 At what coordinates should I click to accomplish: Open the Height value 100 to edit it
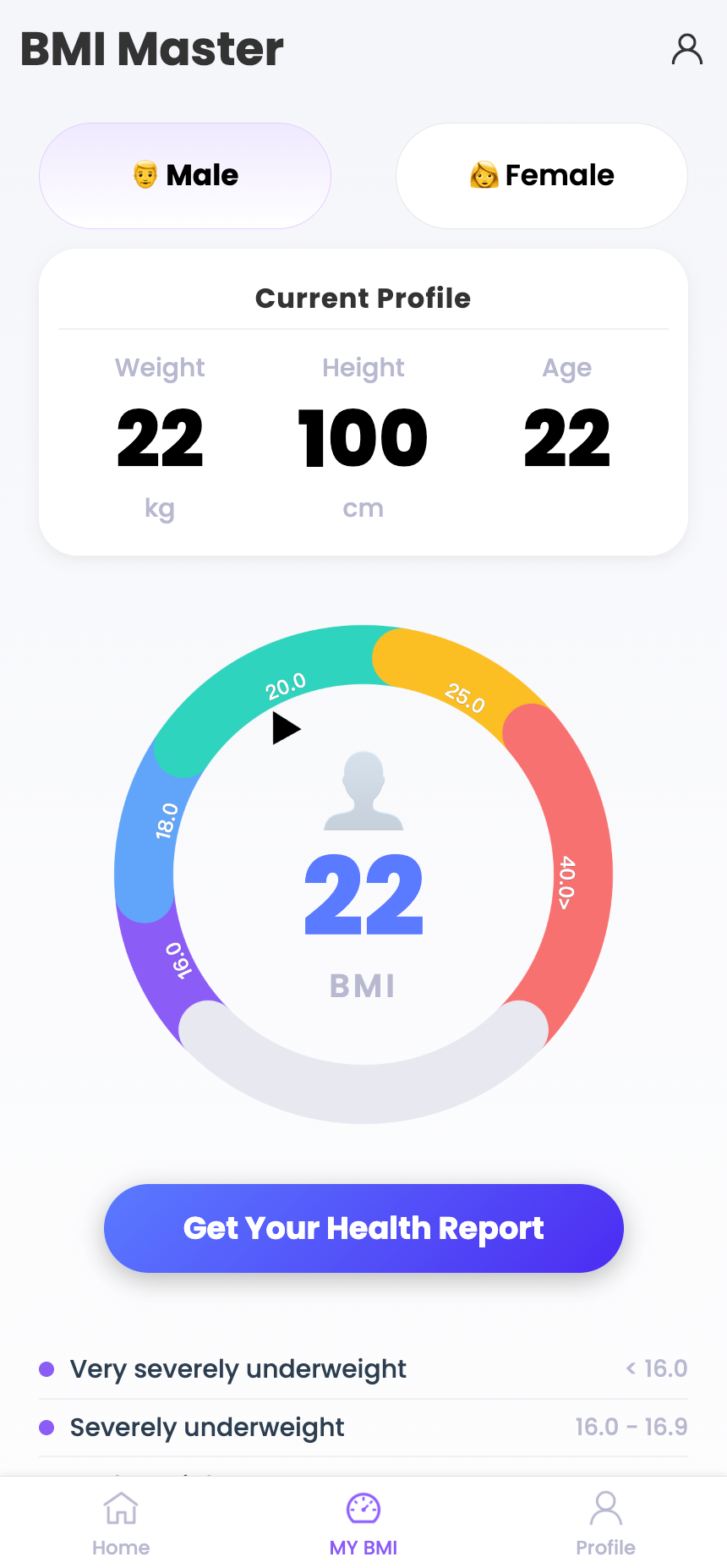coord(363,437)
